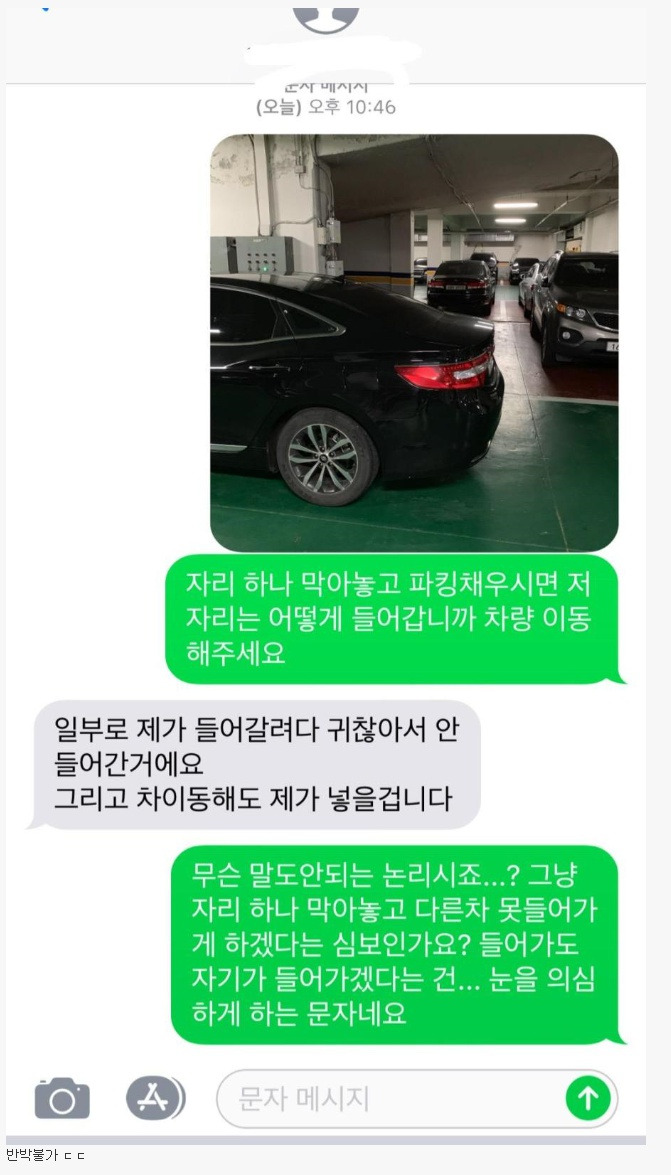This screenshot has height=1175, width=671.
Task: Send the message with the green arrow
Action: 588,1099
